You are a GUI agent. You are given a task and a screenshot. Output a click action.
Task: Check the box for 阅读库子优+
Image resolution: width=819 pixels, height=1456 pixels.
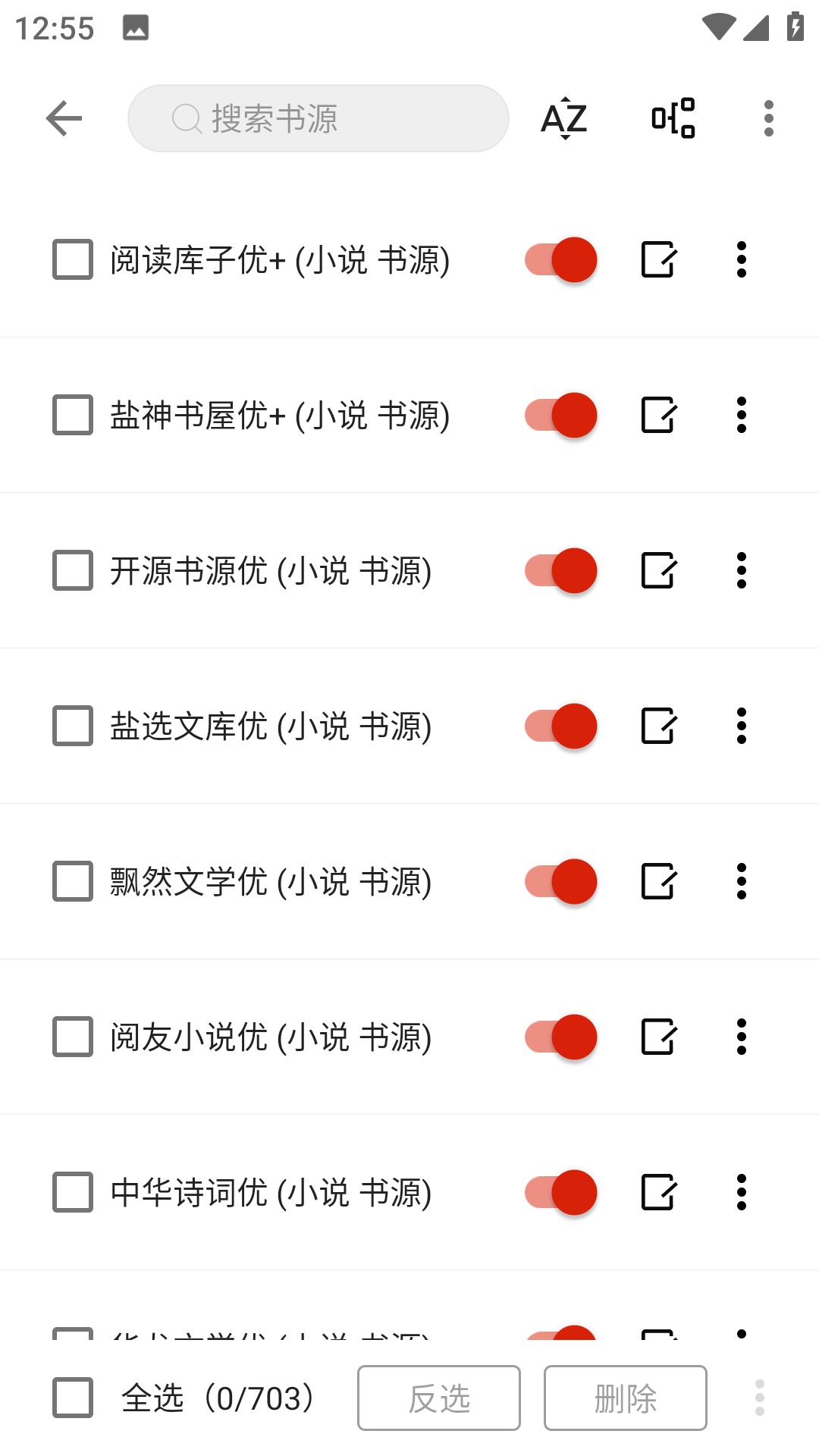click(73, 259)
